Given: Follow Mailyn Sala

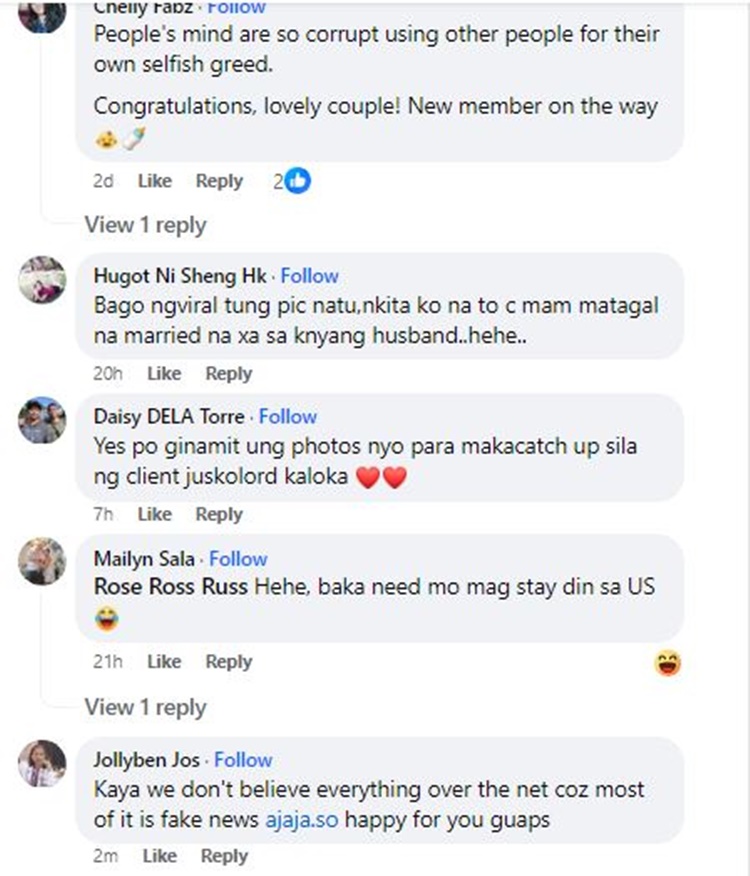Looking at the screenshot, I should coord(238,559).
